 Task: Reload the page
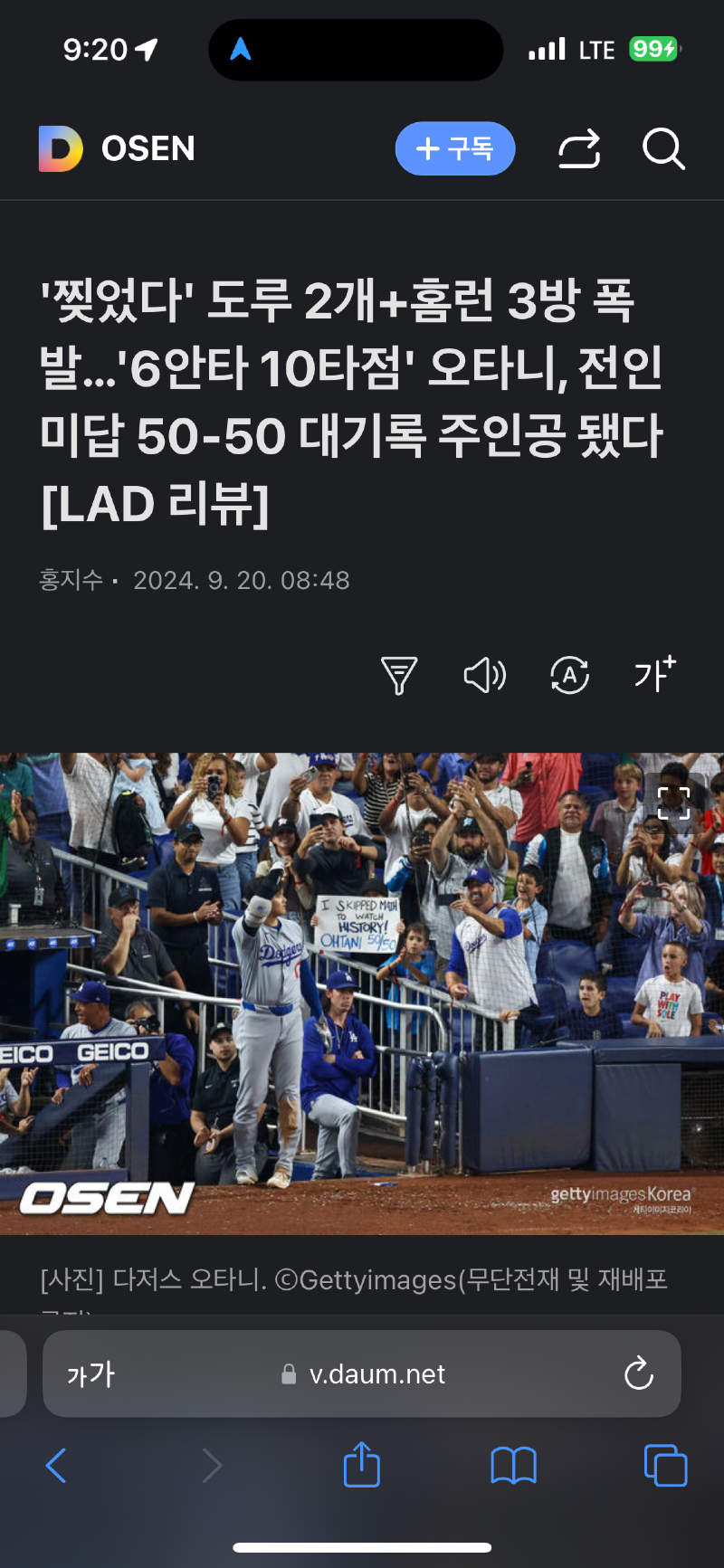coord(638,1374)
